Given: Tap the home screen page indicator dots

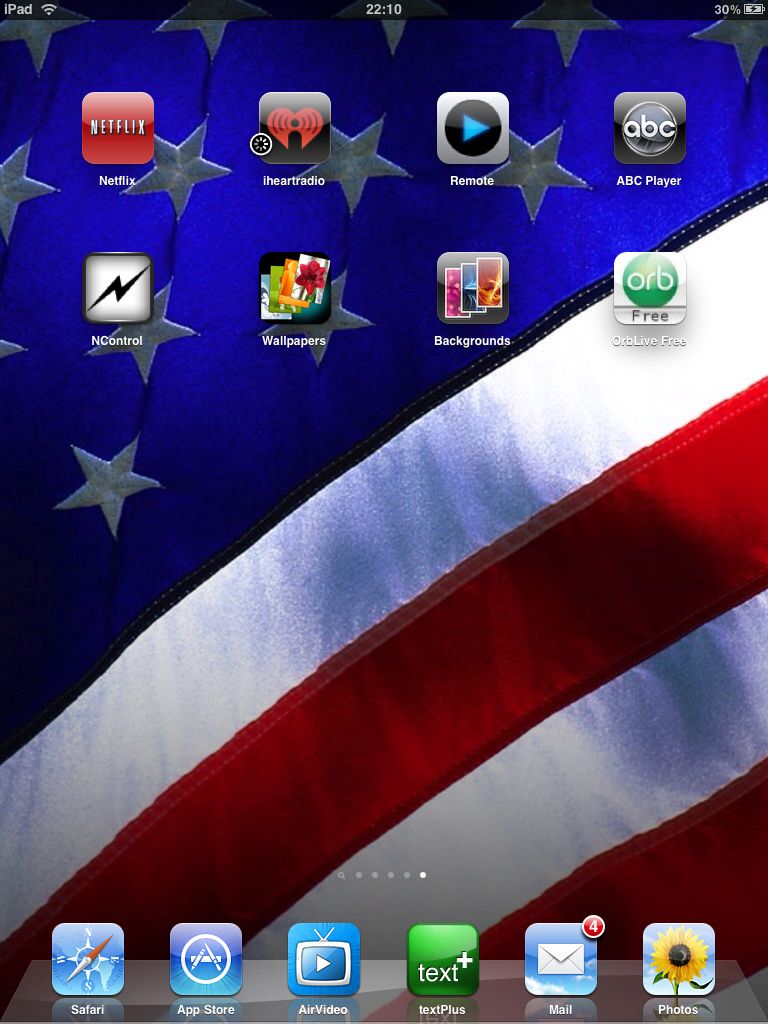Looking at the screenshot, I should point(383,875).
